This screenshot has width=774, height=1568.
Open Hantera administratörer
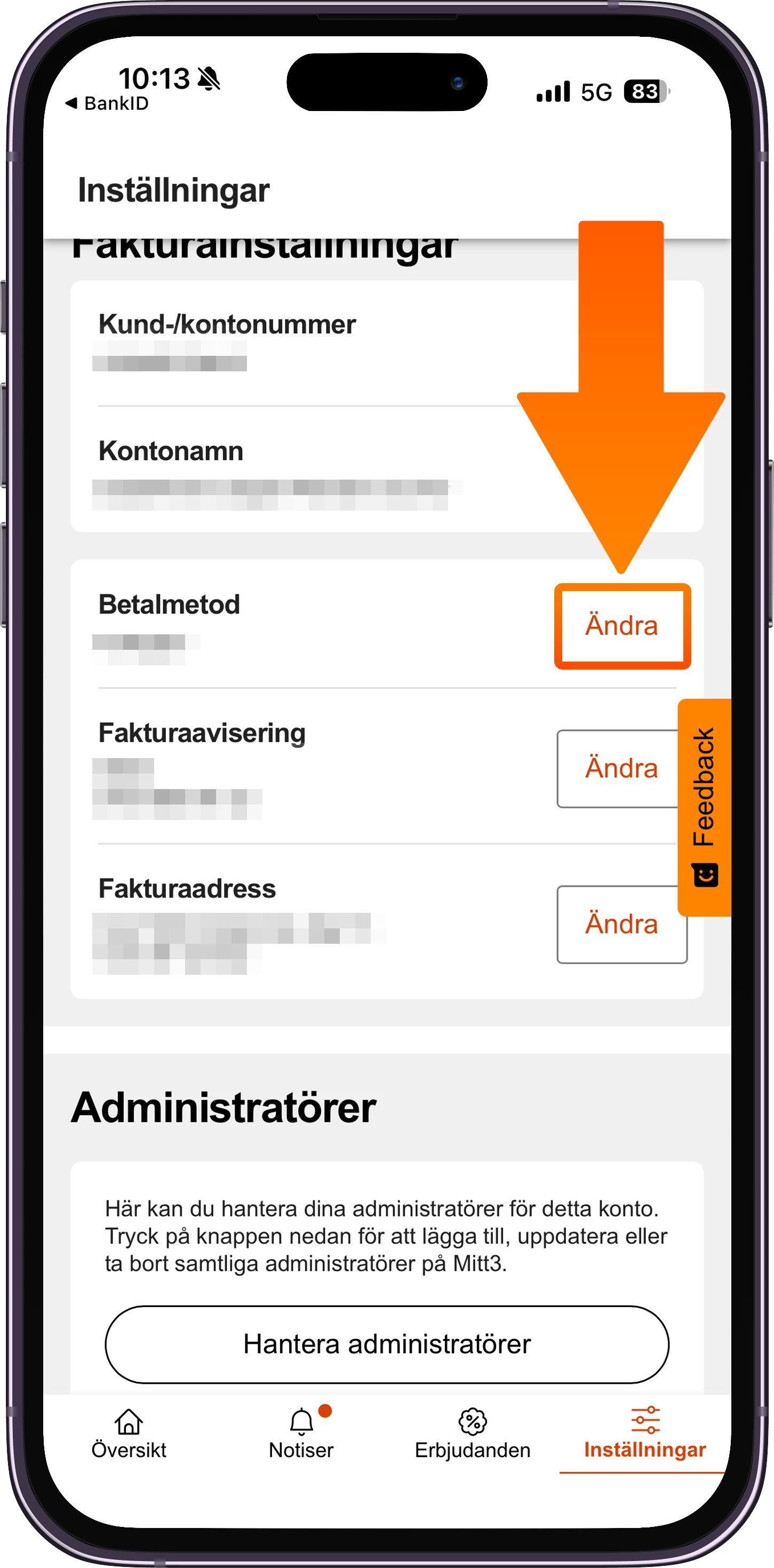click(387, 1344)
